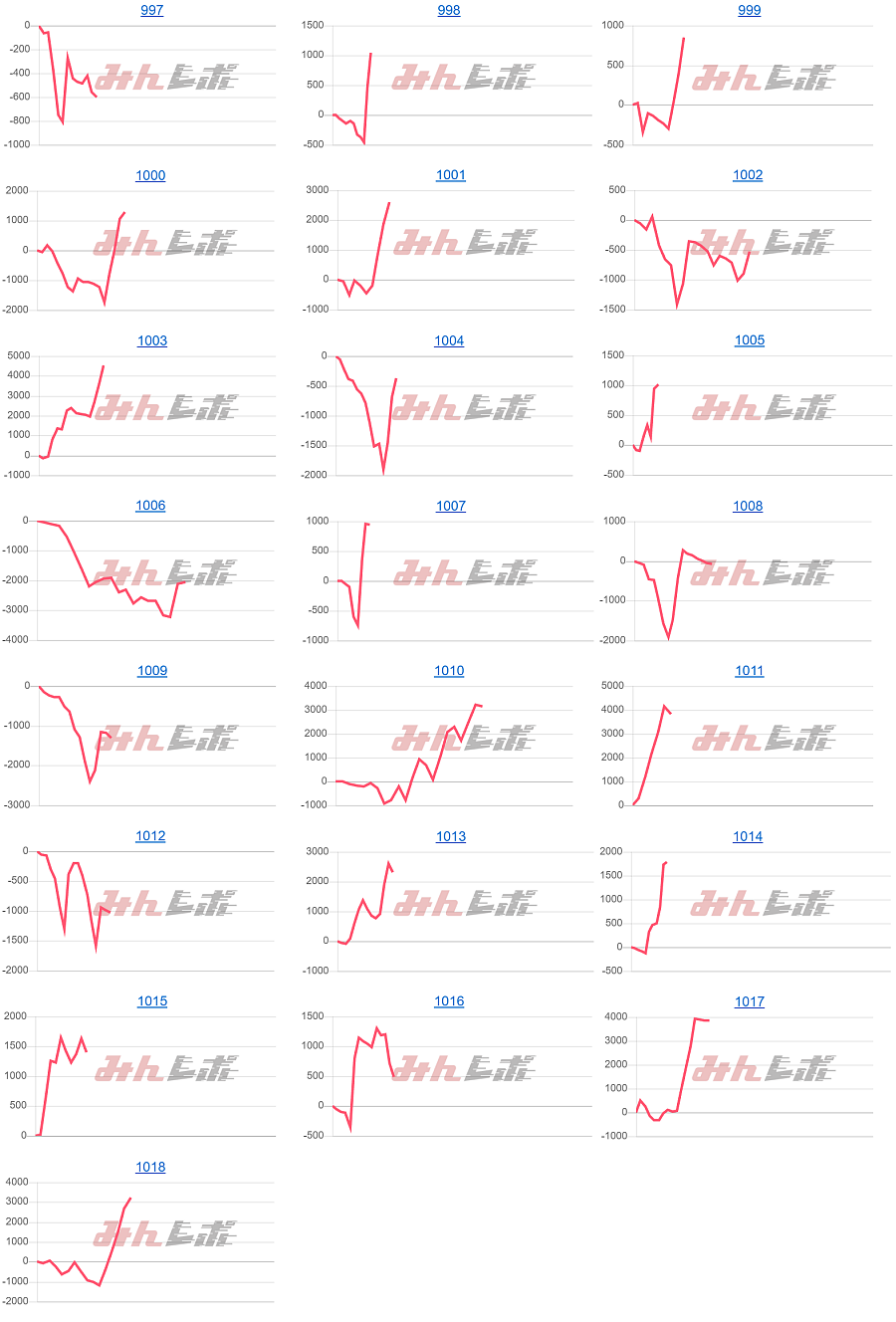Tap the 1004 link
896x1322 pixels.
(449, 340)
